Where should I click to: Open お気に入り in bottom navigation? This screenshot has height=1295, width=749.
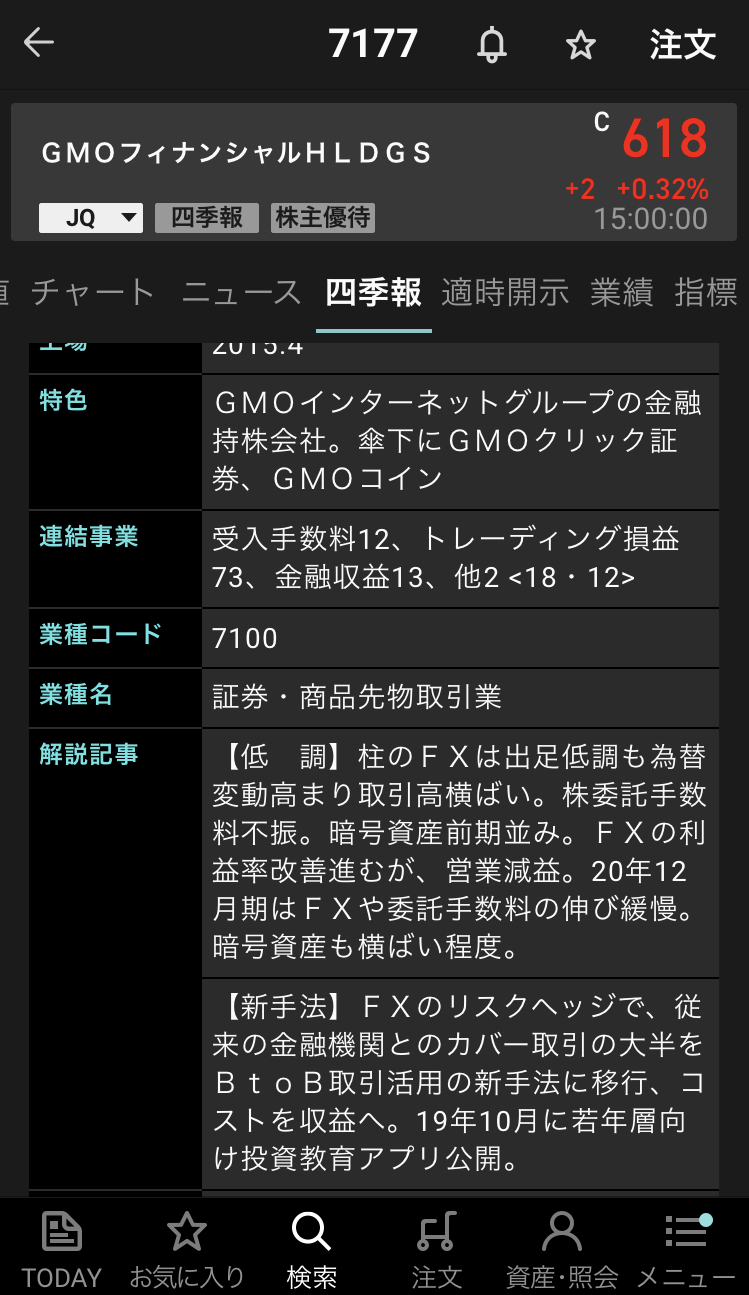tap(187, 1248)
